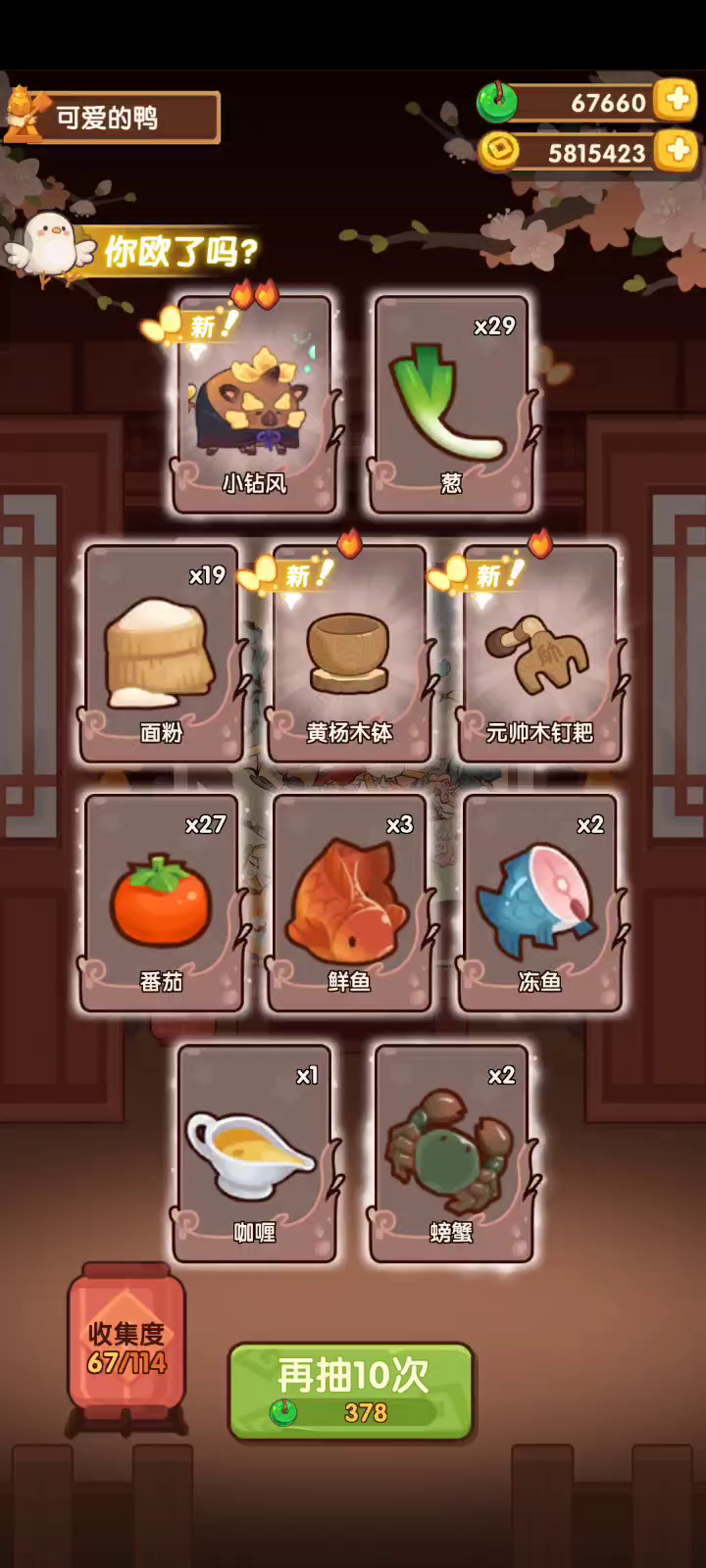Screen dimensions: 706x1568
Task: Select the 咖喱 card
Action: coord(255,1153)
